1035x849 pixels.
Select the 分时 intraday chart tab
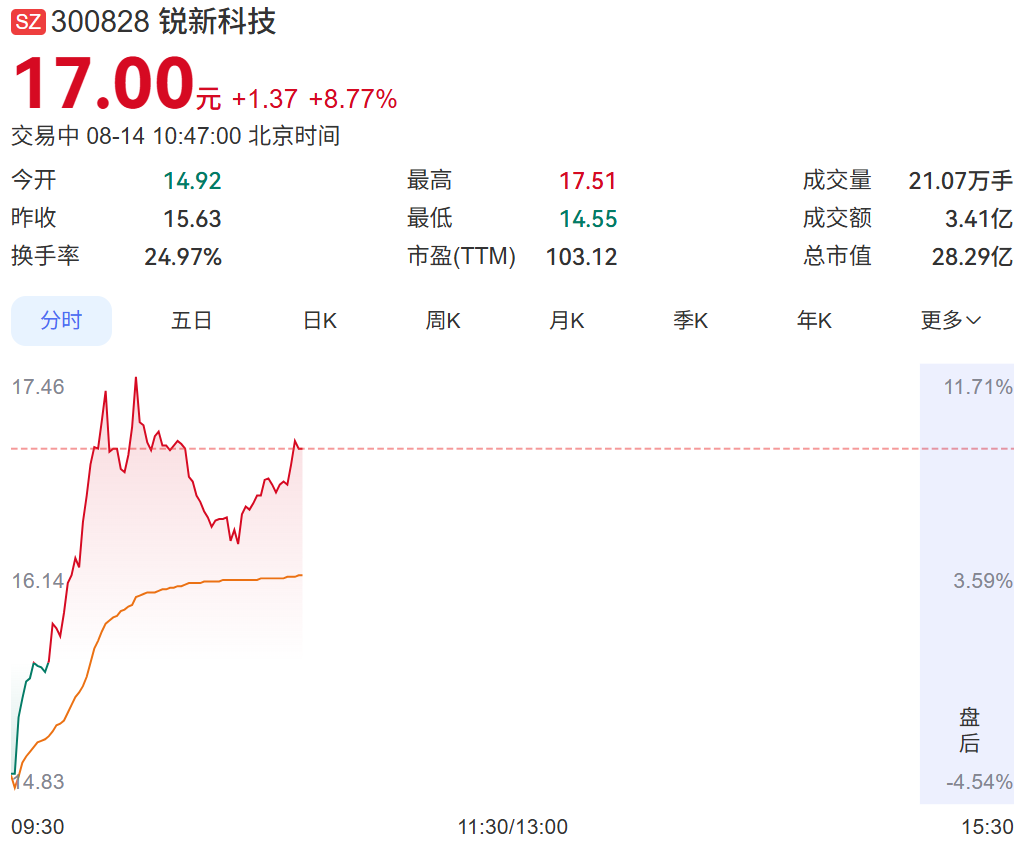coord(61,321)
